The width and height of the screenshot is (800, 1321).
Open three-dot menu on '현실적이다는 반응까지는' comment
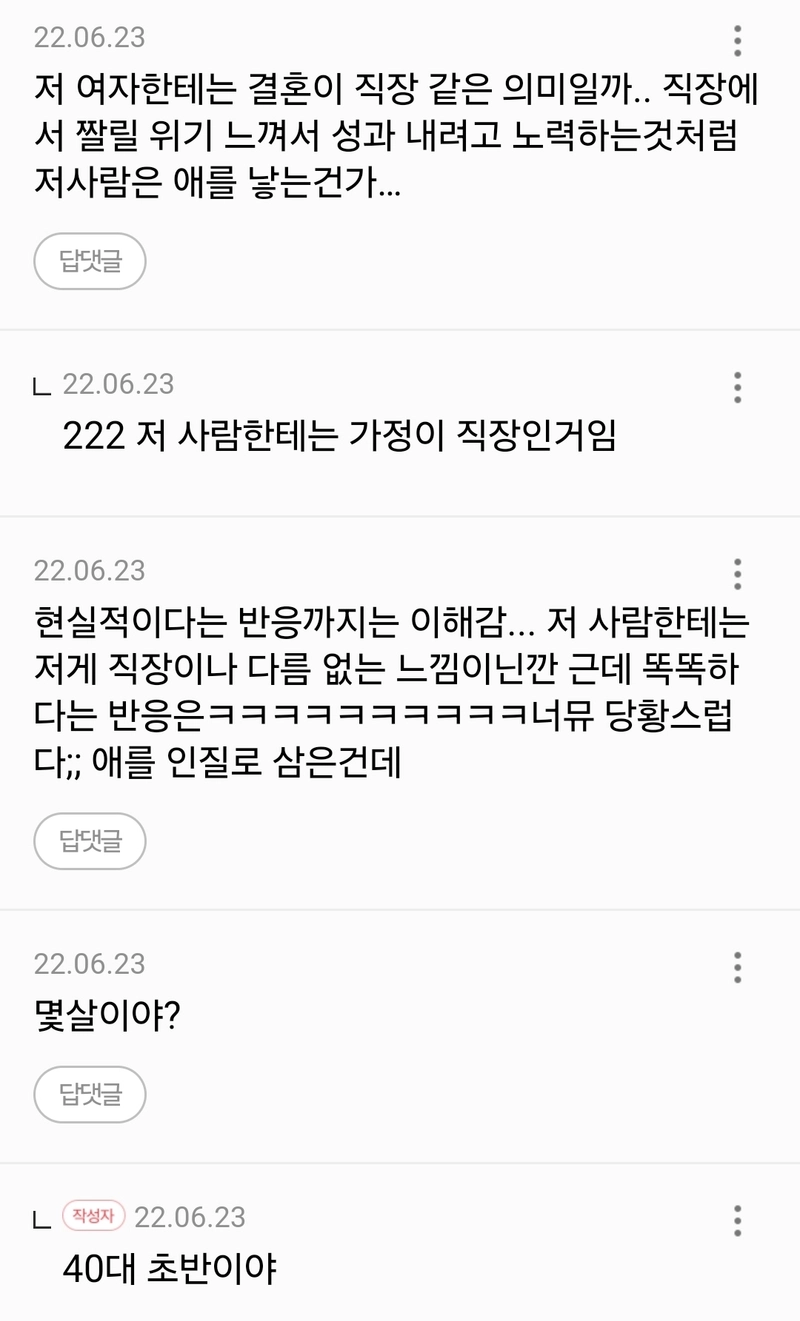pos(737,574)
